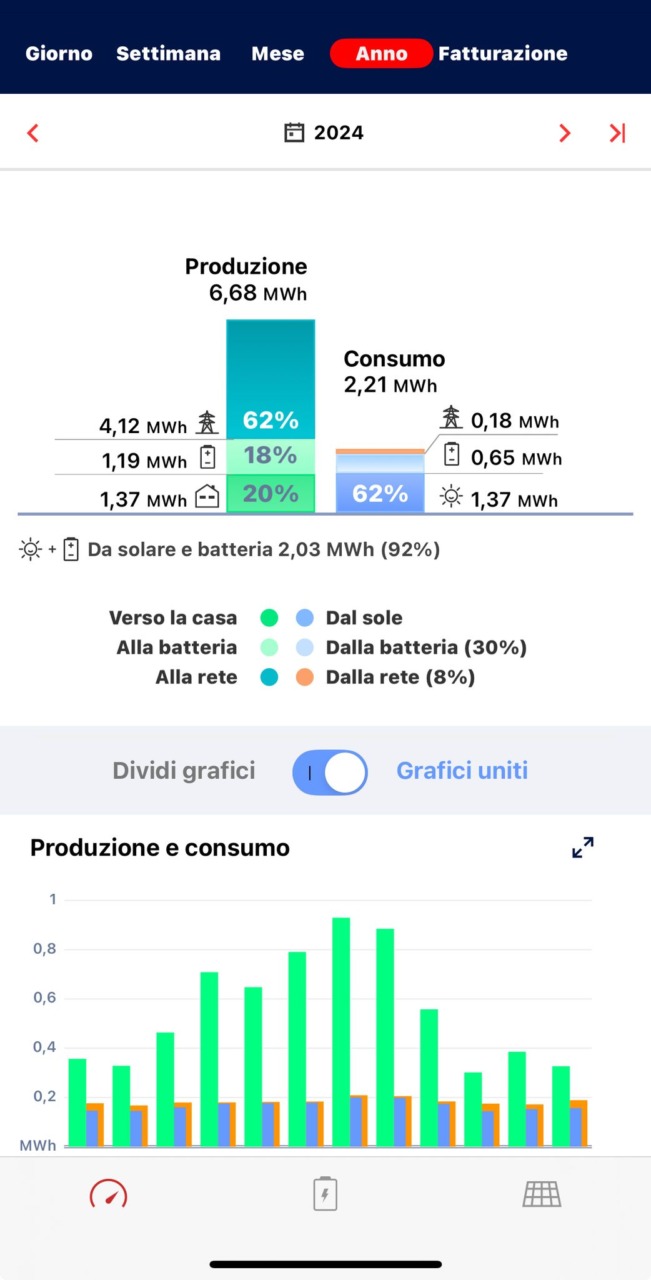Open the dashboard gauge tab

[108, 1194]
